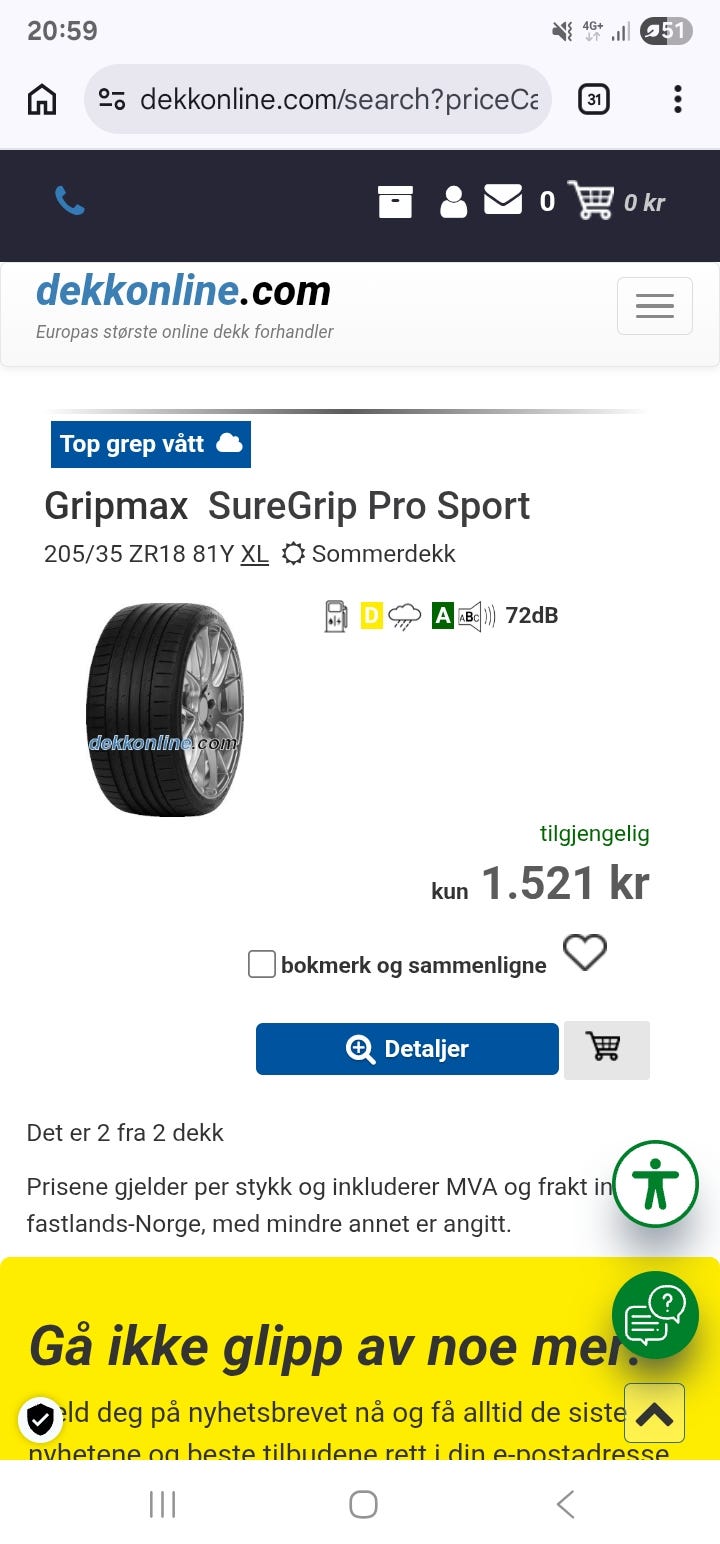Open the live chat help bubble
Viewport: 720px width, 1544px height.
point(655,1315)
